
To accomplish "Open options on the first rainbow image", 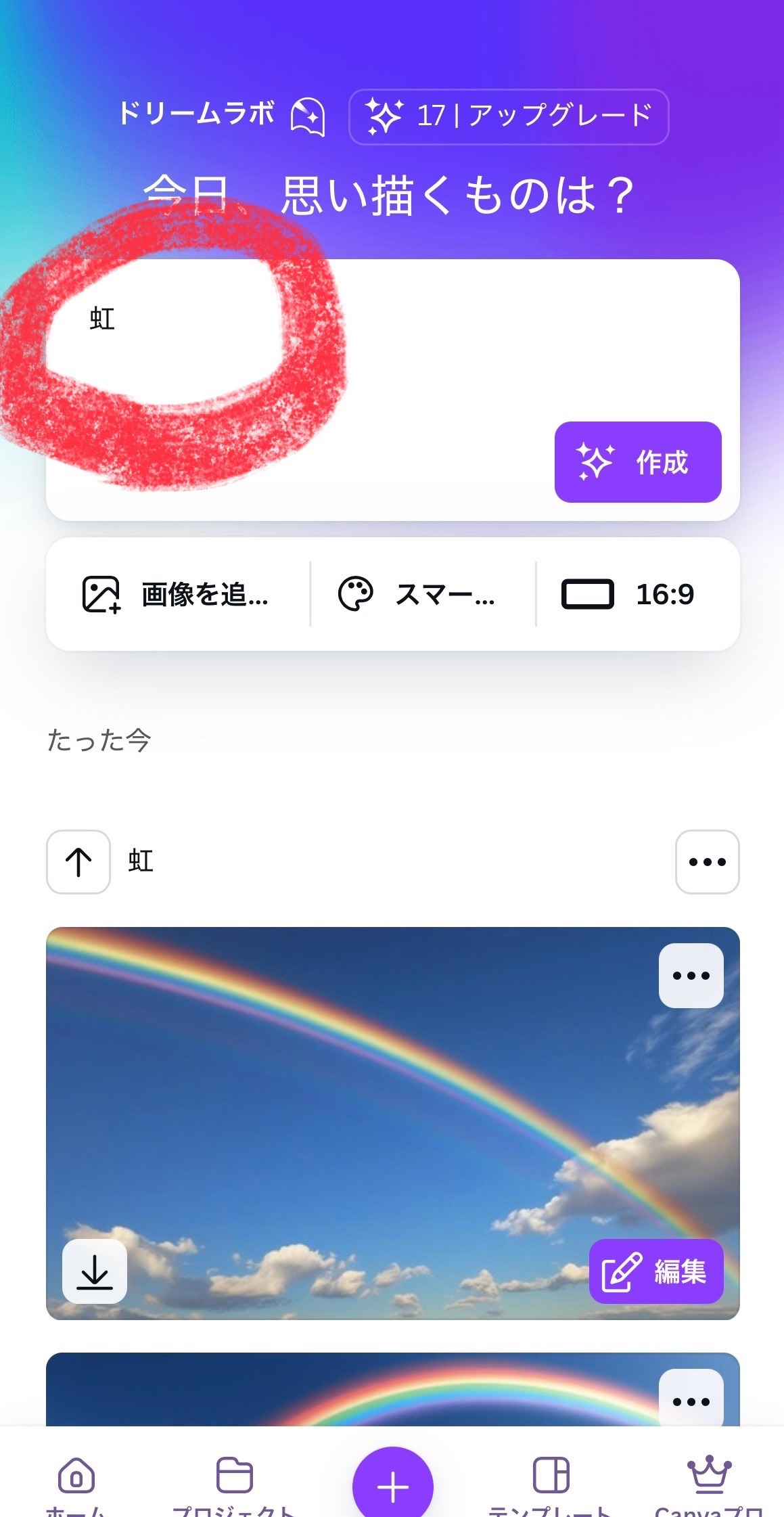I will pos(691,975).
